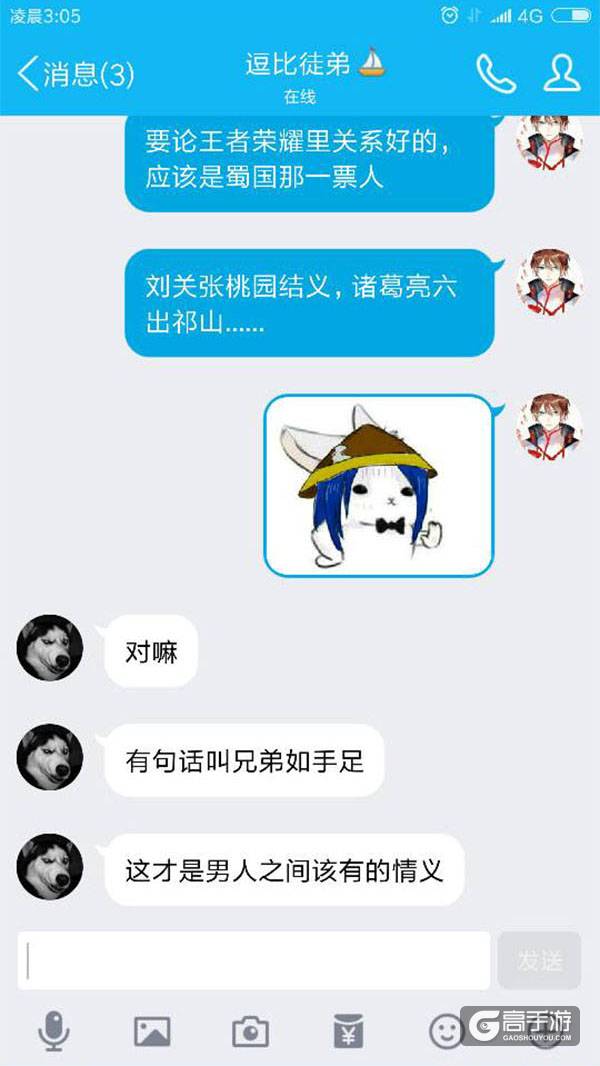The height and width of the screenshot is (1066, 600).
Task: Open the husky avatar beside 对嘛
Action: pos(50,648)
